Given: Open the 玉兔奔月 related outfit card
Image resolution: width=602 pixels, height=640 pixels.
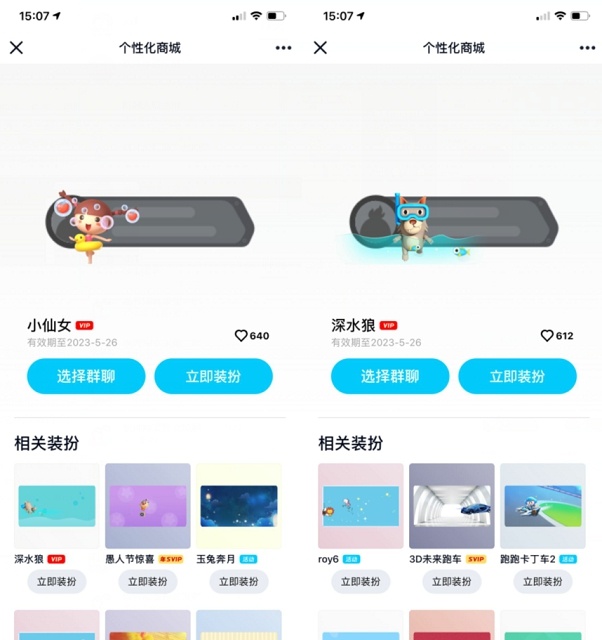Looking at the screenshot, I should click(x=238, y=506).
